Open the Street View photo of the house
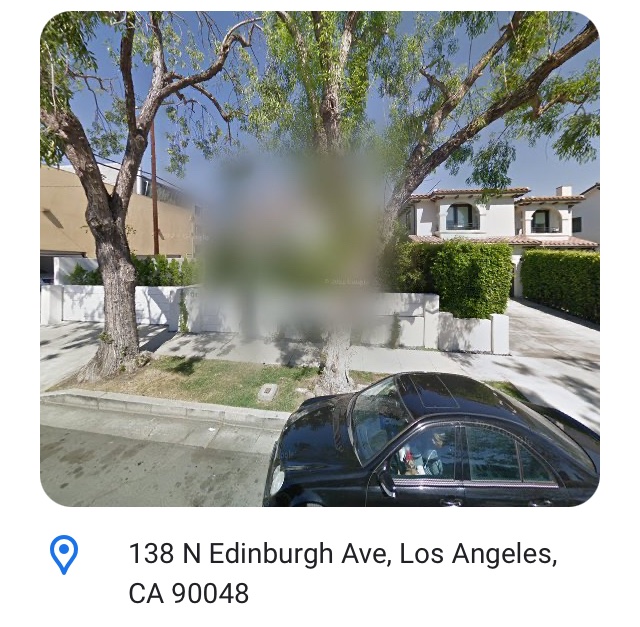The image size is (640, 627). pyautogui.click(x=320, y=260)
